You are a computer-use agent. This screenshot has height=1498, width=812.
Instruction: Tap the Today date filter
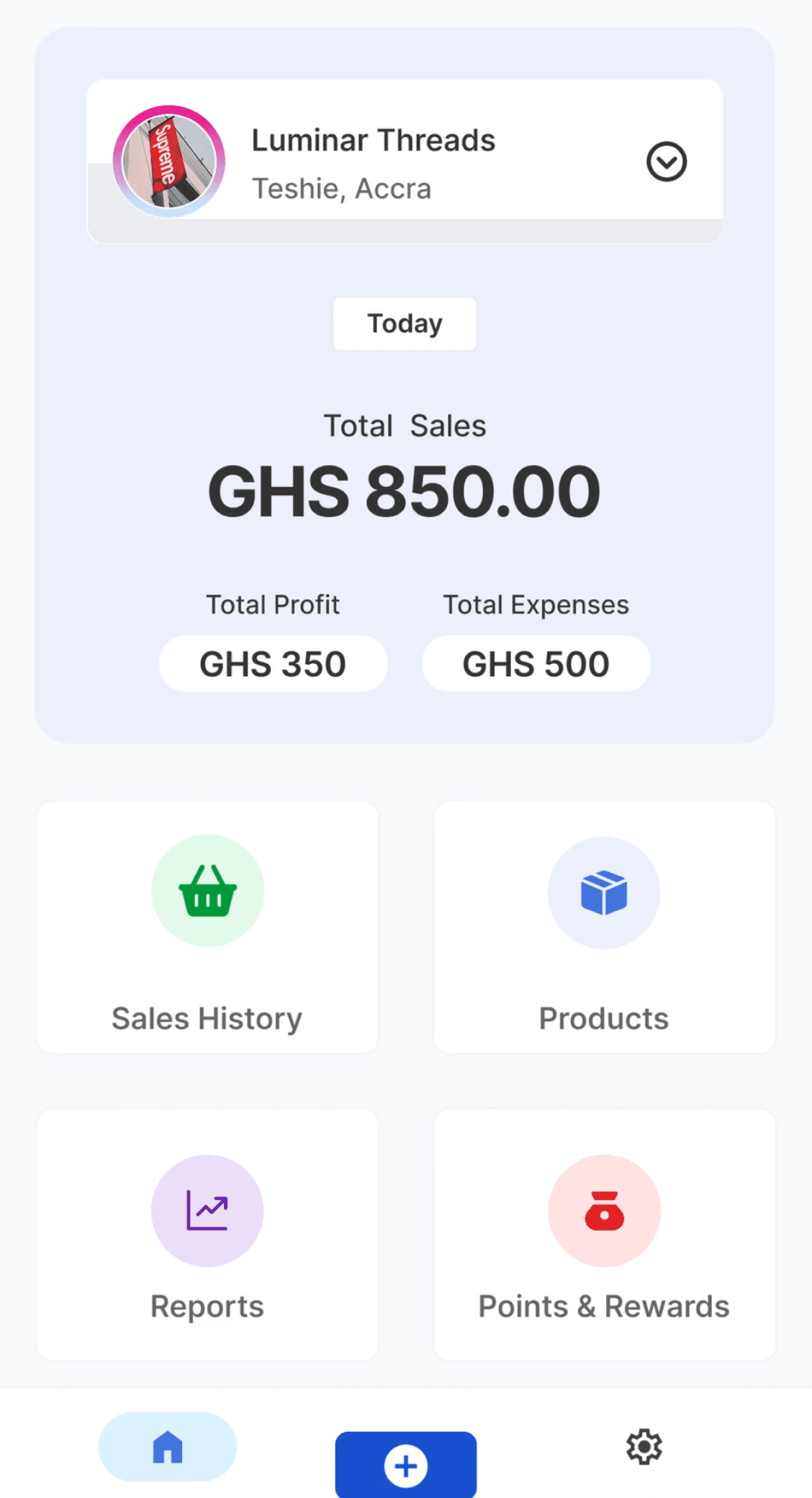pos(405,324)
